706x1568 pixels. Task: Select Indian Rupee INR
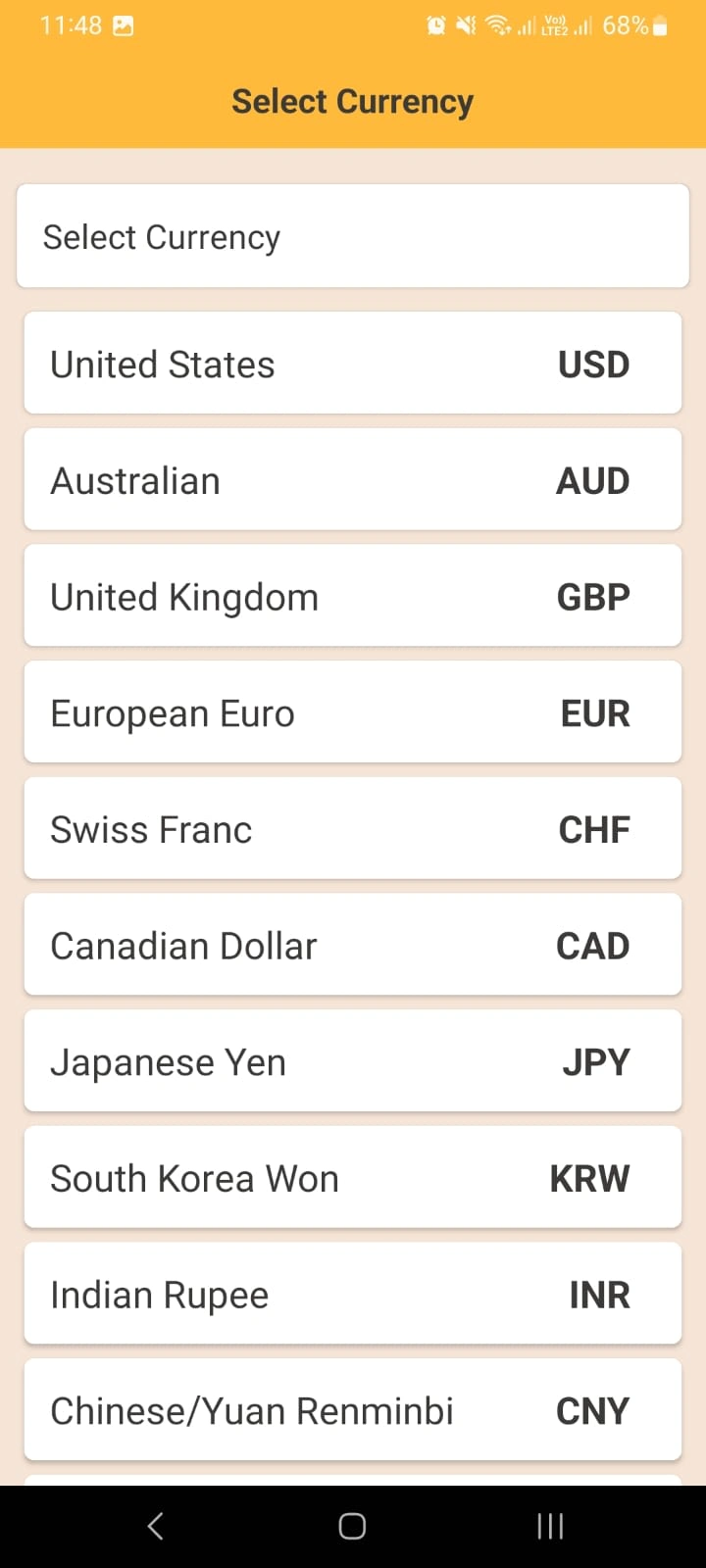pyautogui.click(x=353, y=1295)
